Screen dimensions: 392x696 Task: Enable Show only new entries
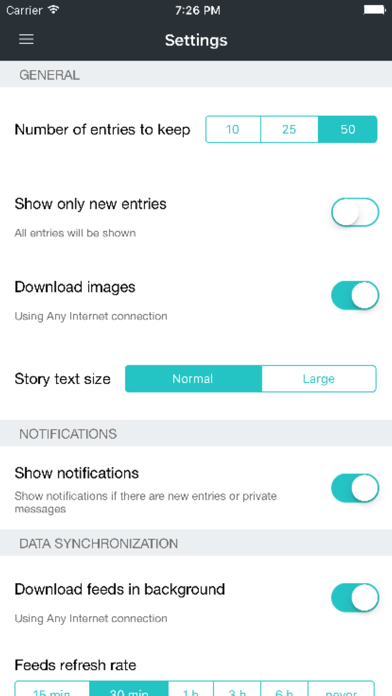(355, 212)
